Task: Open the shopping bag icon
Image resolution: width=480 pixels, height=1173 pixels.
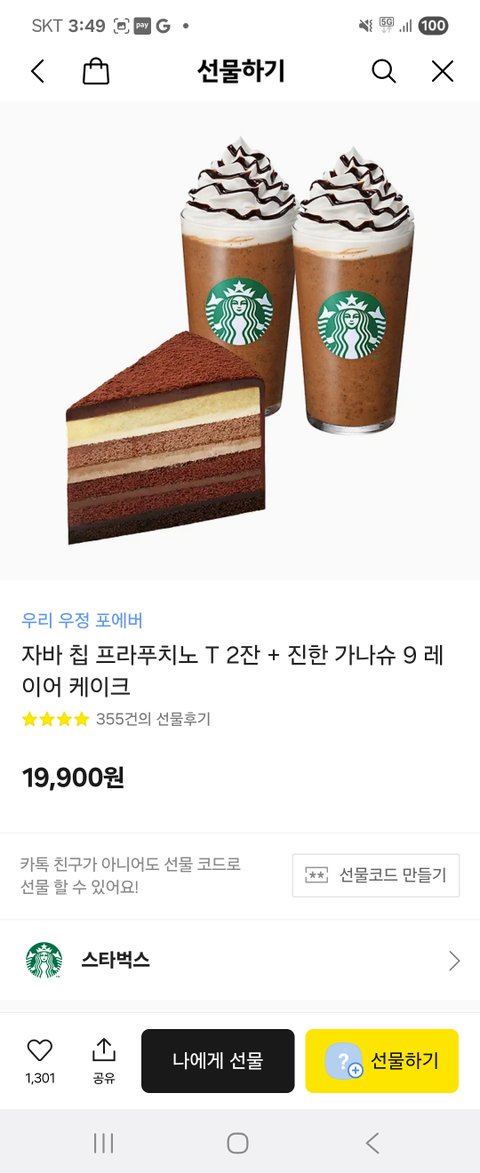Action: click(x=96, y=72)
